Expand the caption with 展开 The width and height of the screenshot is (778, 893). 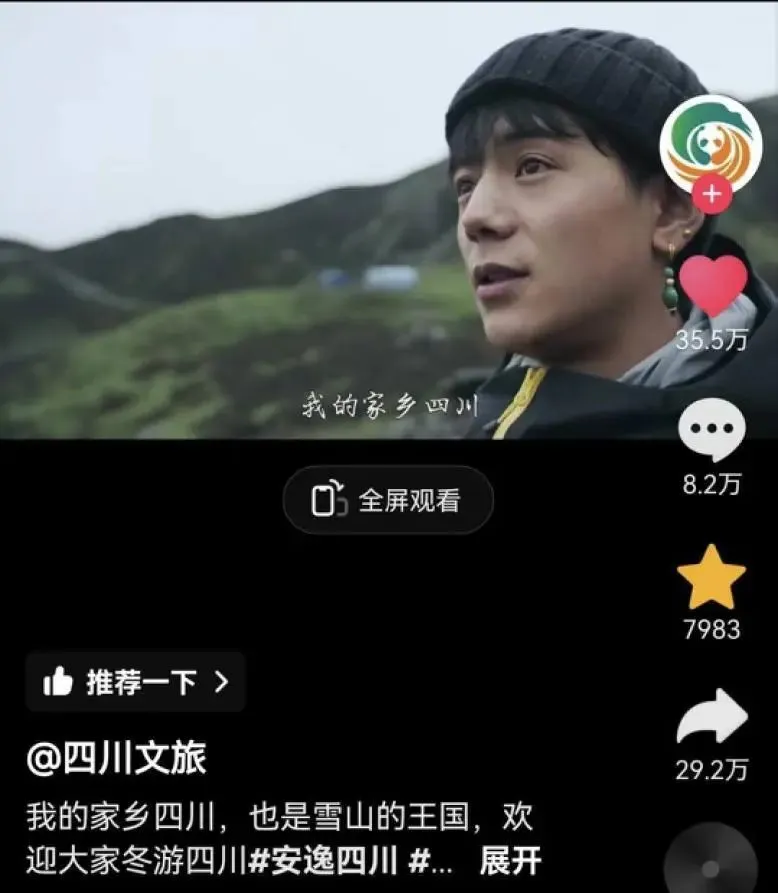511,860
